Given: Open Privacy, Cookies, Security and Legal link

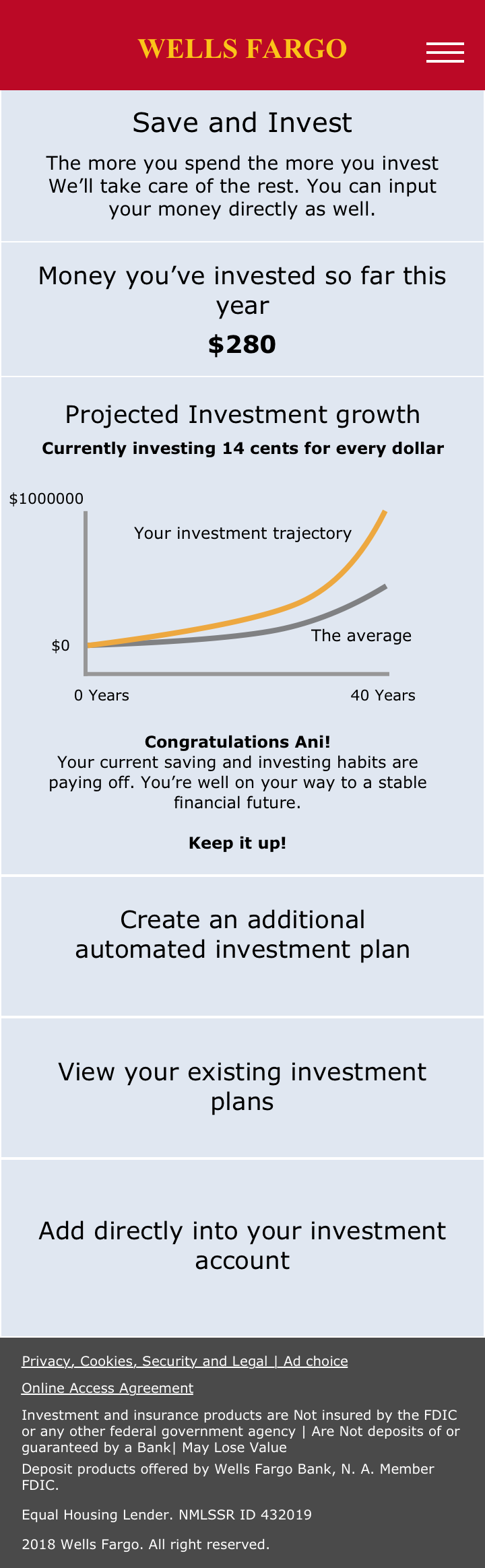Looking at the screenshot, I should click(145, 1361).
